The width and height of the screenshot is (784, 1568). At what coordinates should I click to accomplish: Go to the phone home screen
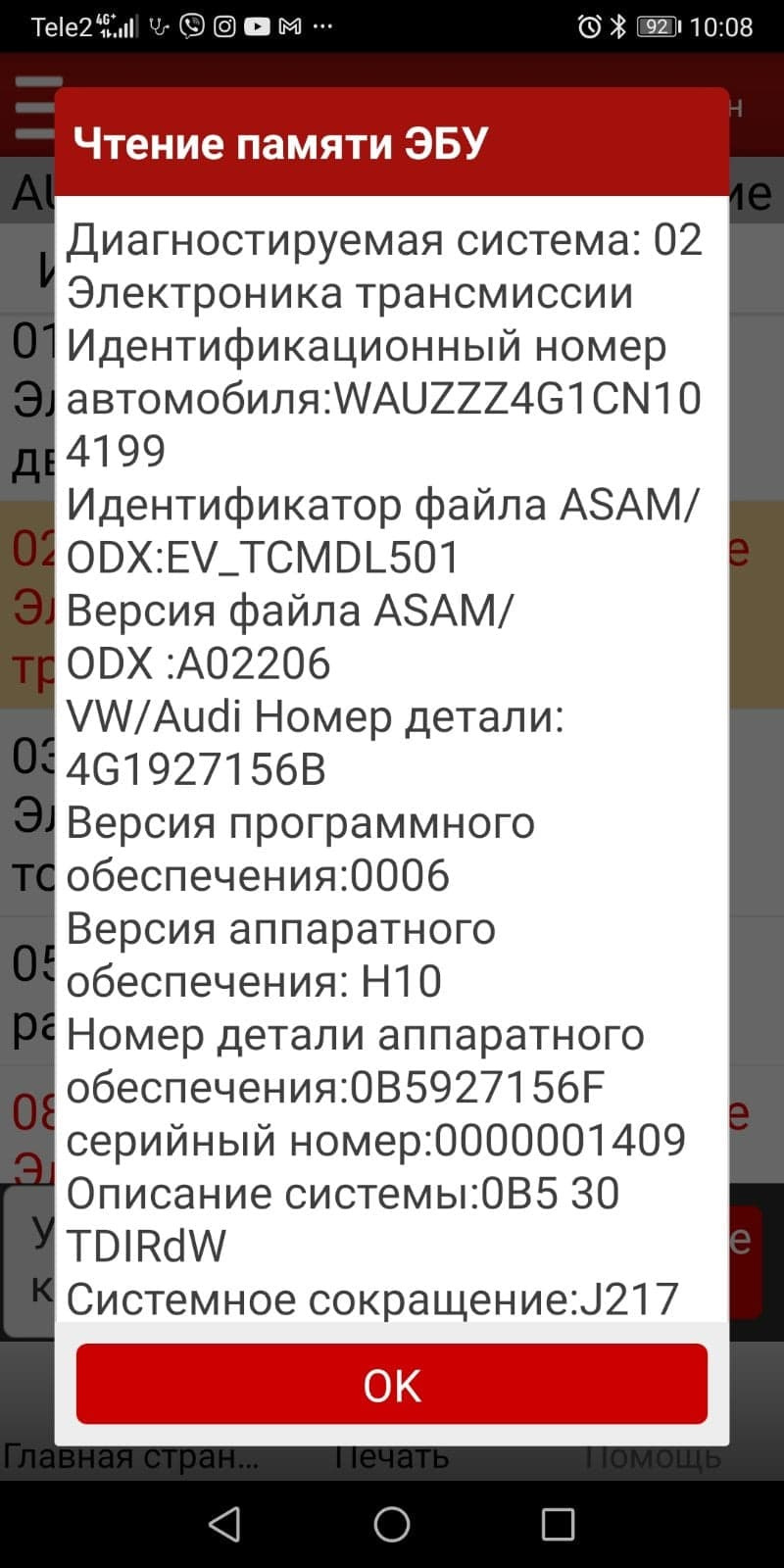pyautogui.click(x=392, y=1524)
